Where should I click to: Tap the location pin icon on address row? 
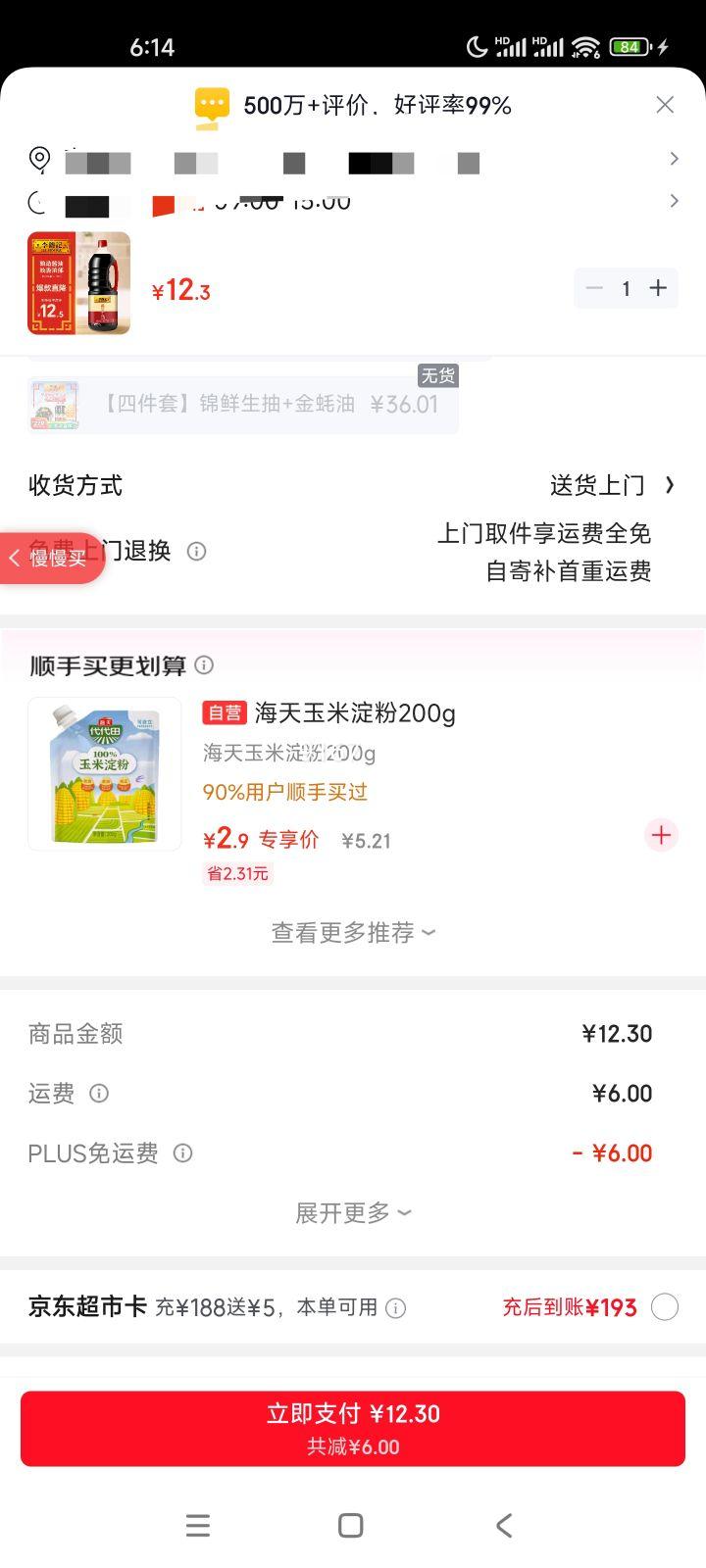[x=35, y=158]
